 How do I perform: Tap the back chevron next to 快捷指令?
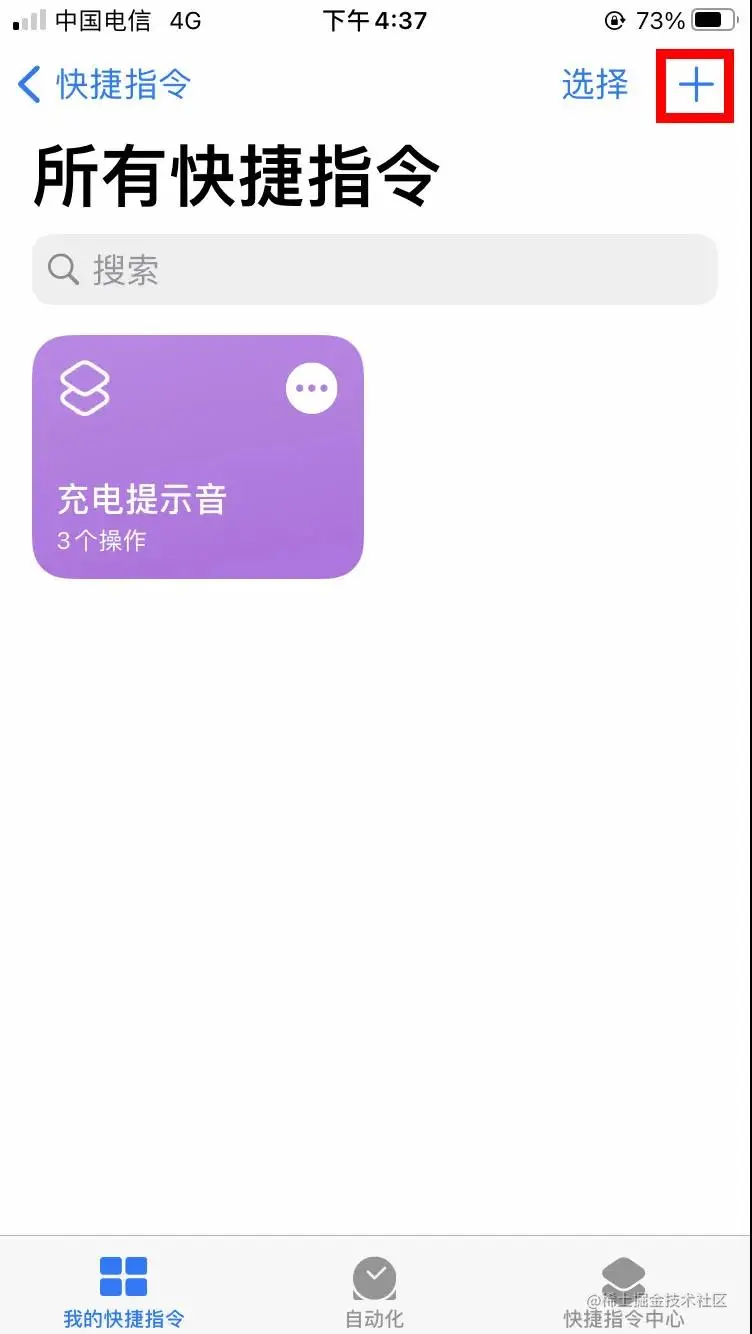(27, 86)
